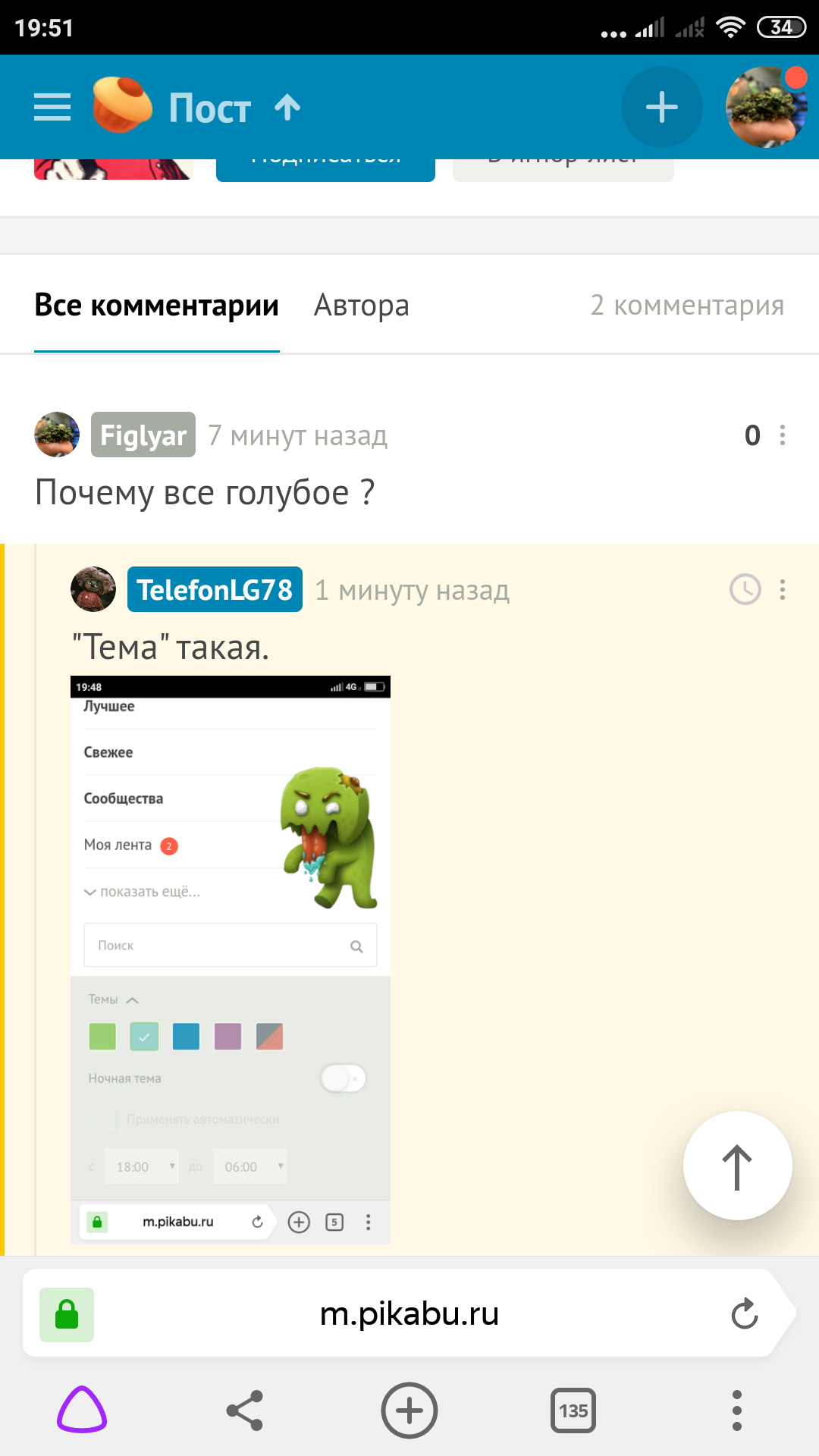
Task: Open the hamburger menu
Action: pyautogui.click(x=52, y=107)
